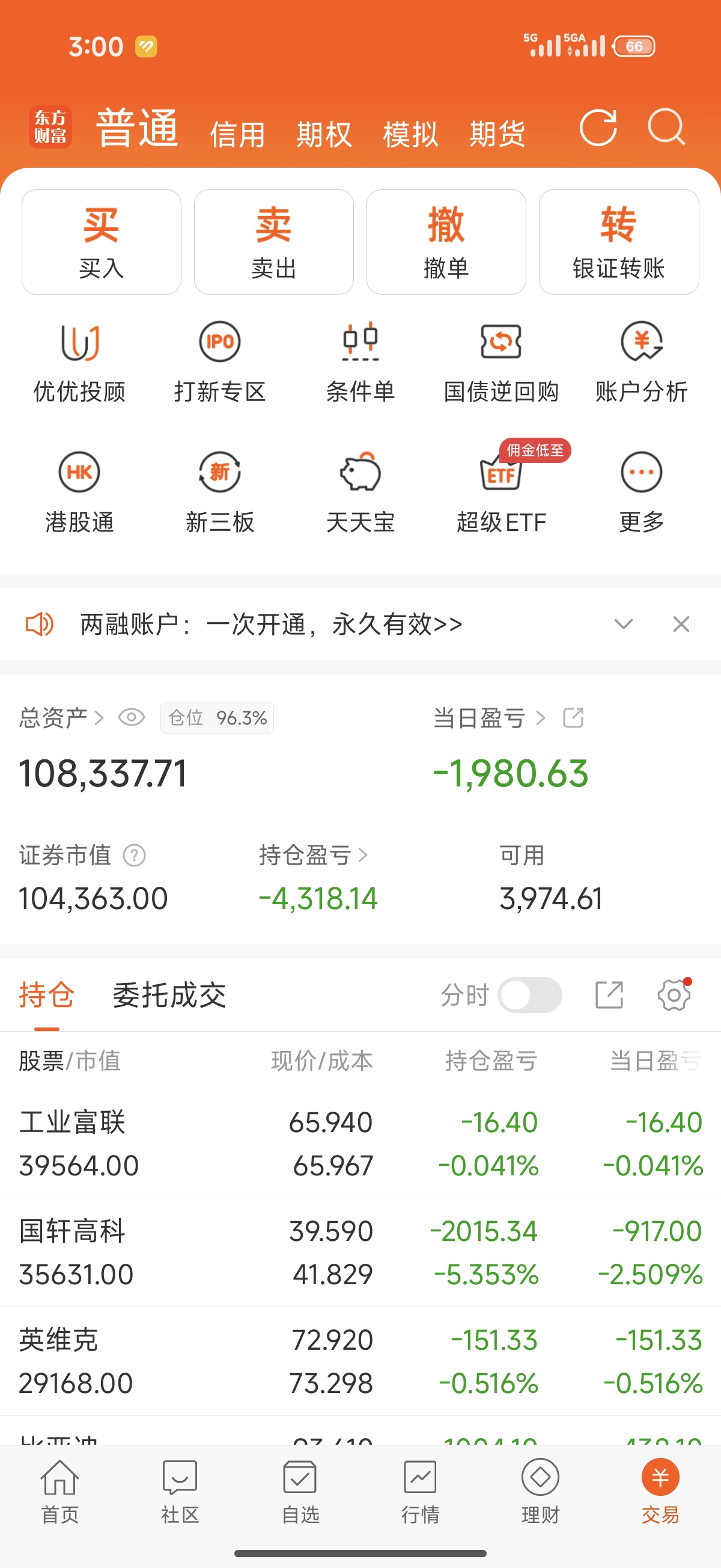Toggle the 分时 switch
Image resolution: width=721 pixels, height=1568 pixels.
pyautogui.click(x=529, y=995)
